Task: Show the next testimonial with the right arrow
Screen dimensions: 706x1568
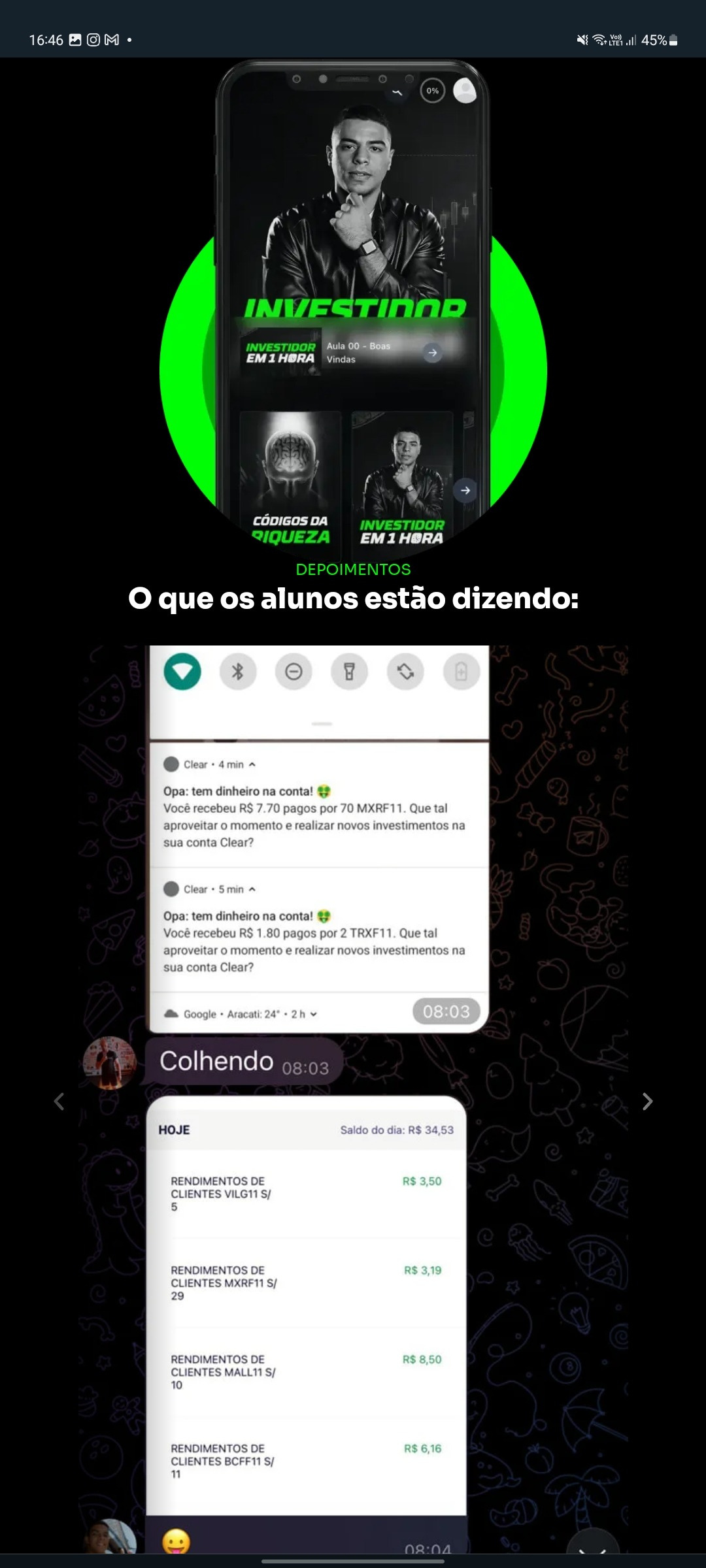Action: pos(647,1102)
